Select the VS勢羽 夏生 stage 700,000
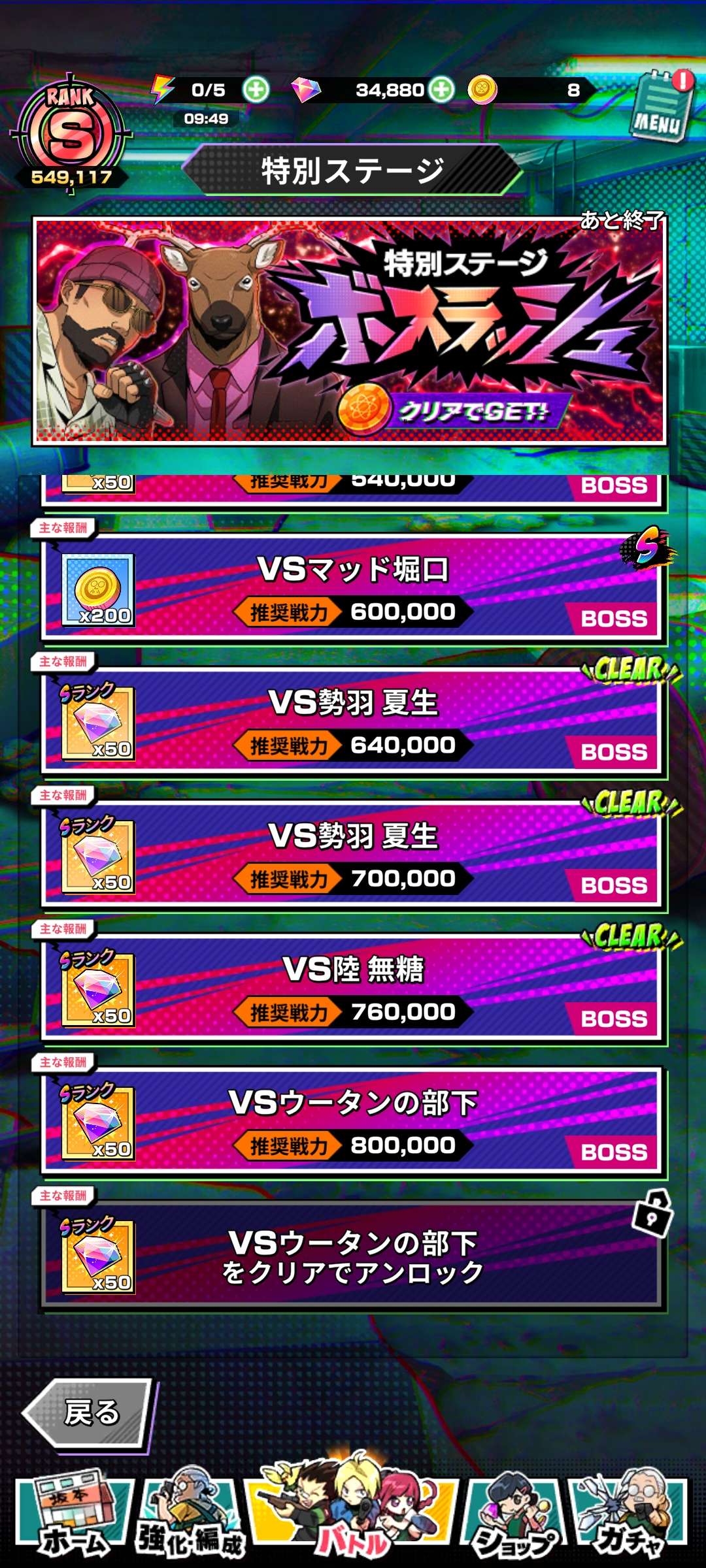This screenshot has width=706, height=1568. 353,856
